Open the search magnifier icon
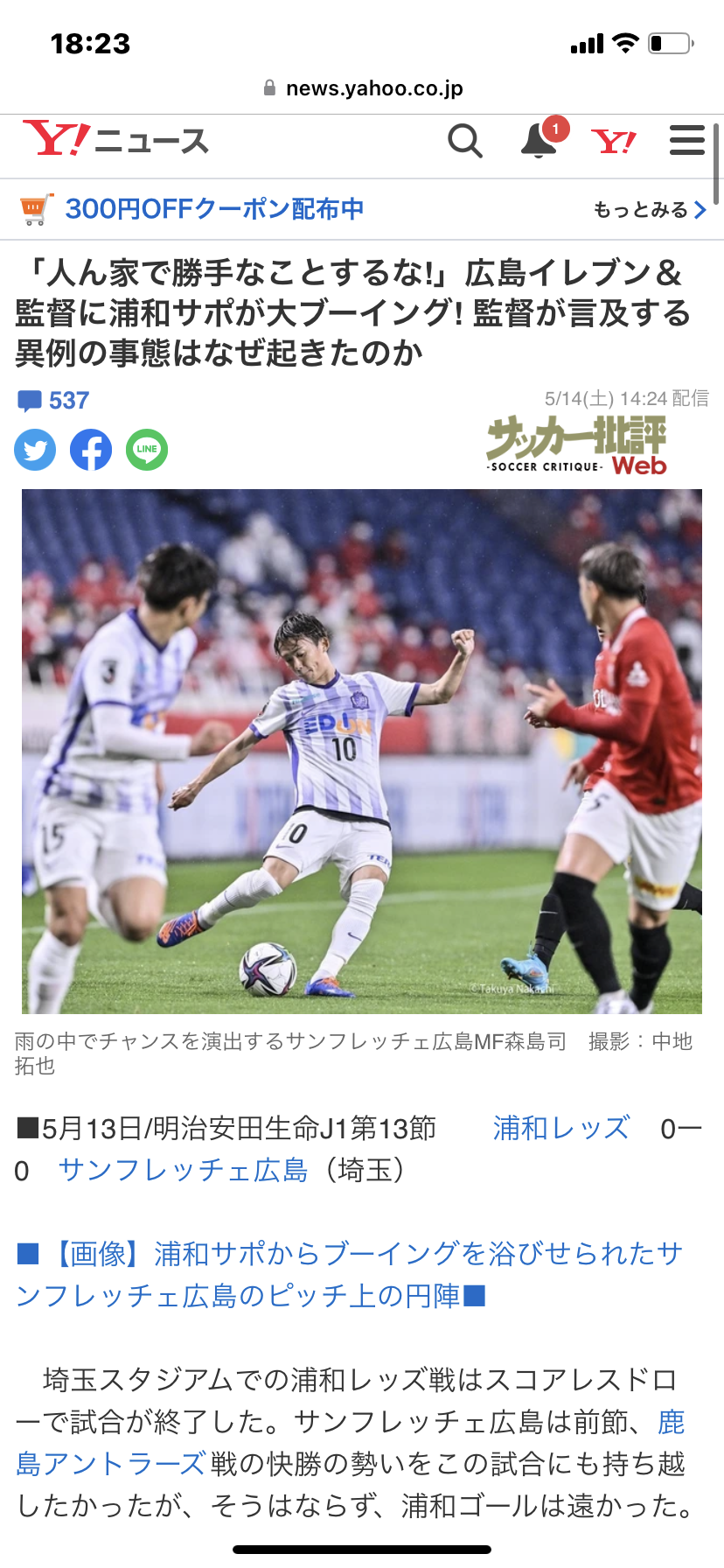Screen dimensions: 724x1568 point(464,141)
